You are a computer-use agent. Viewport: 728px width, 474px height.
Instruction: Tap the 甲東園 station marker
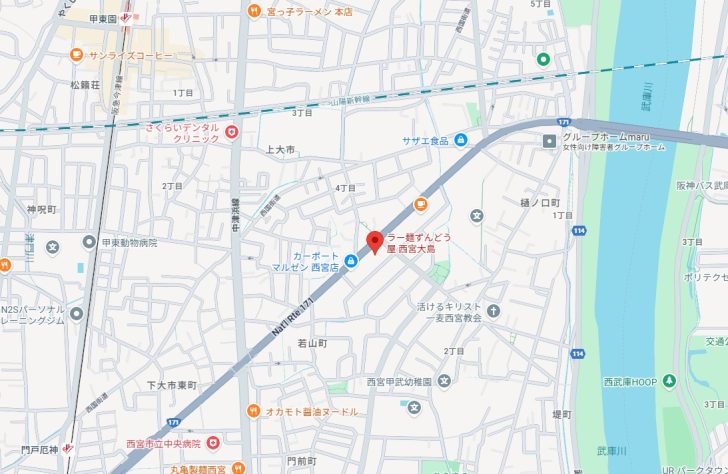pos(126,16)
